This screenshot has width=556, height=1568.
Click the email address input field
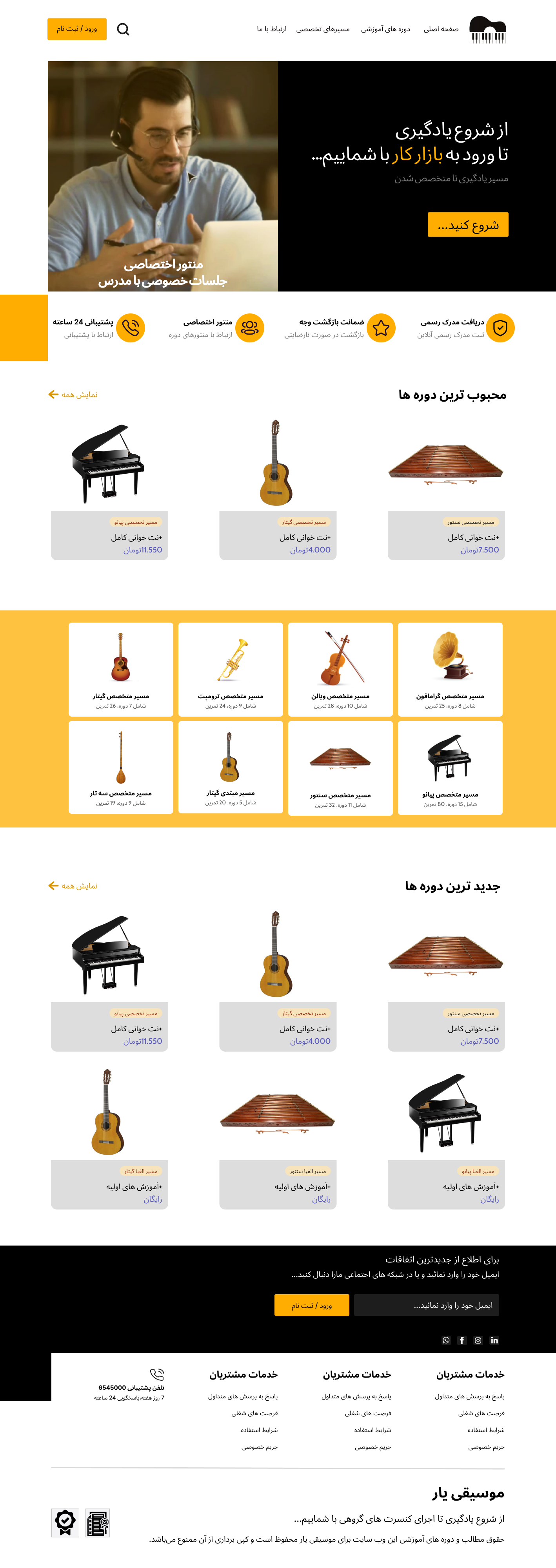coord(426,1305)
